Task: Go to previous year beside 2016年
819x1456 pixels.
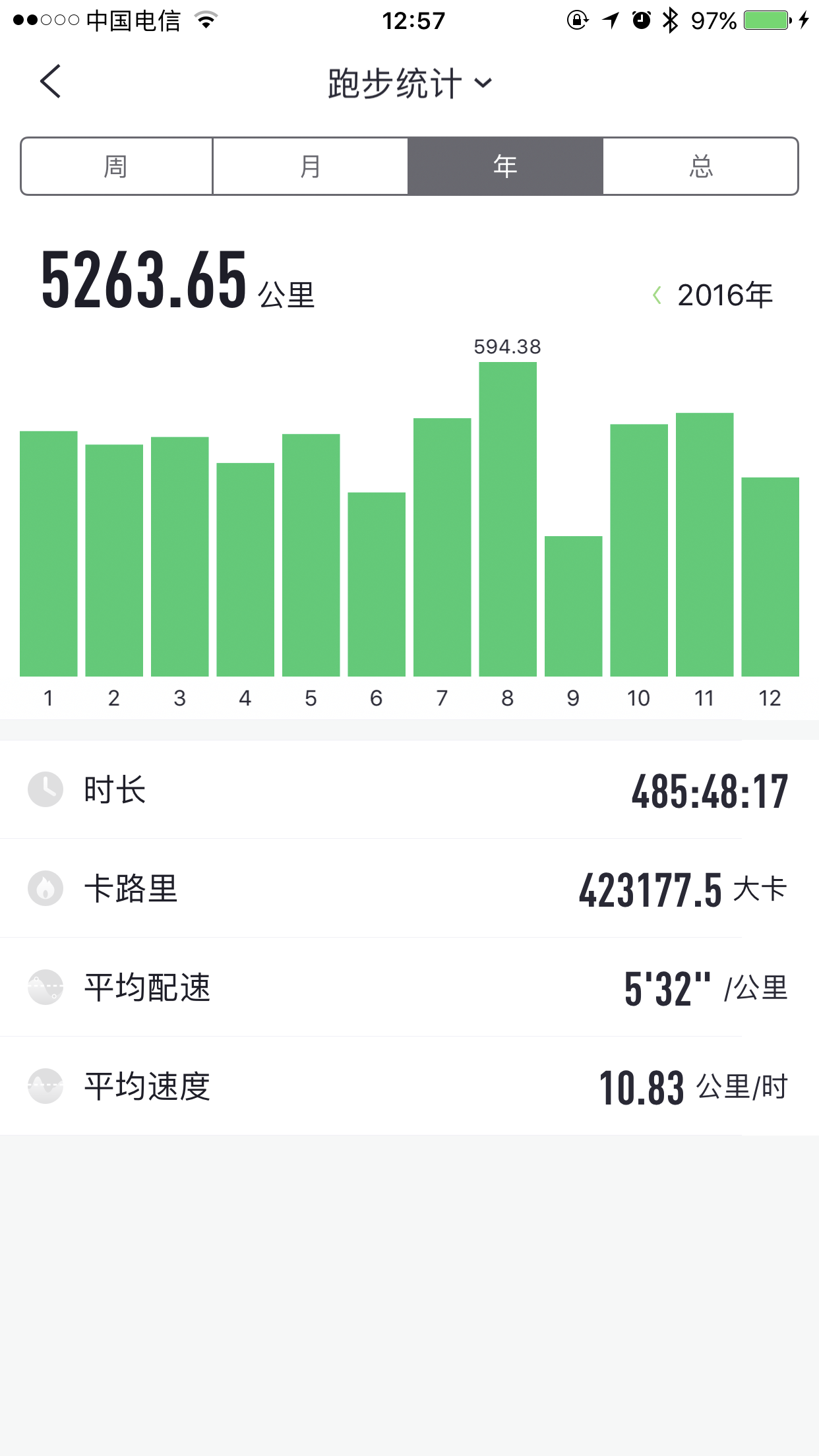Action: (x=657, y=295)
